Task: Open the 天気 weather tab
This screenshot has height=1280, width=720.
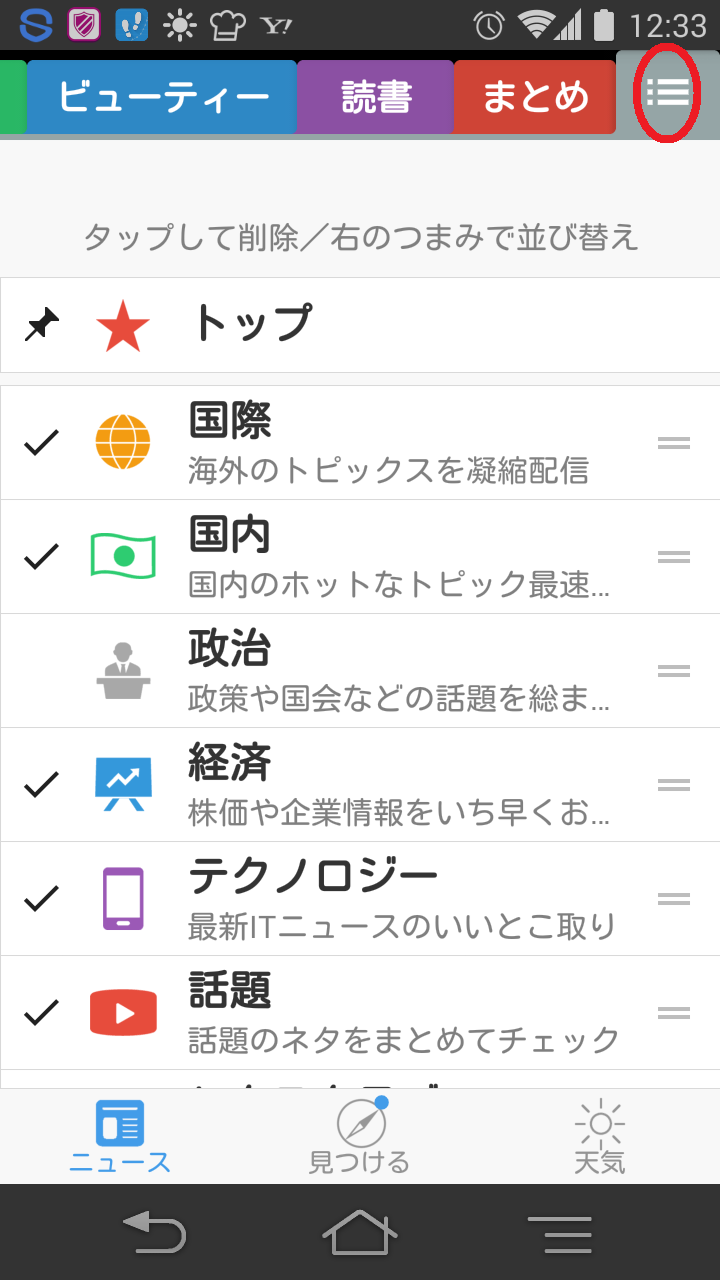Action: coord(600,1136)
